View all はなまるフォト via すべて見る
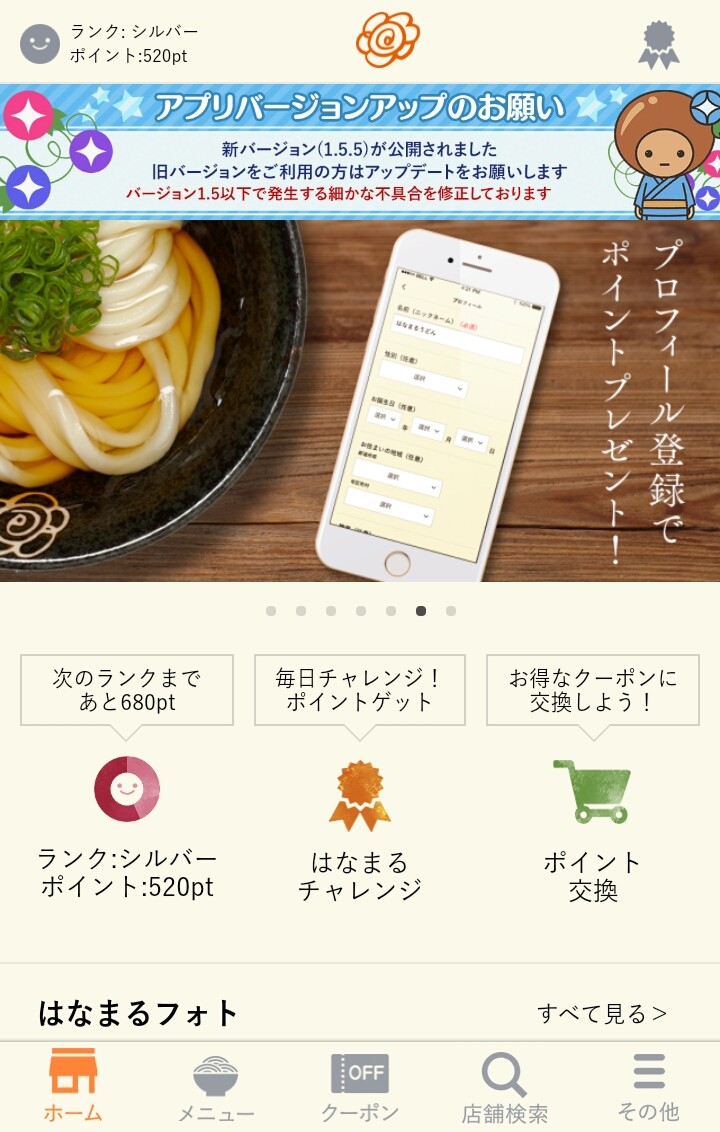This screenshot has width=720, height=1132. [x=601, y=1013]
